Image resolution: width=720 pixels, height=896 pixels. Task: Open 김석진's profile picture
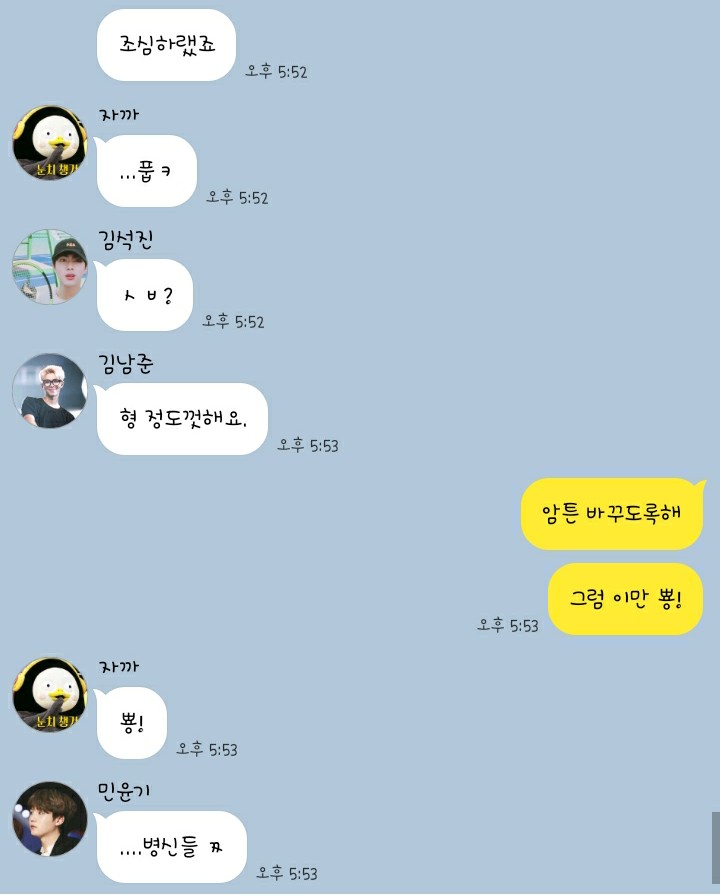(x=50, y=267)
